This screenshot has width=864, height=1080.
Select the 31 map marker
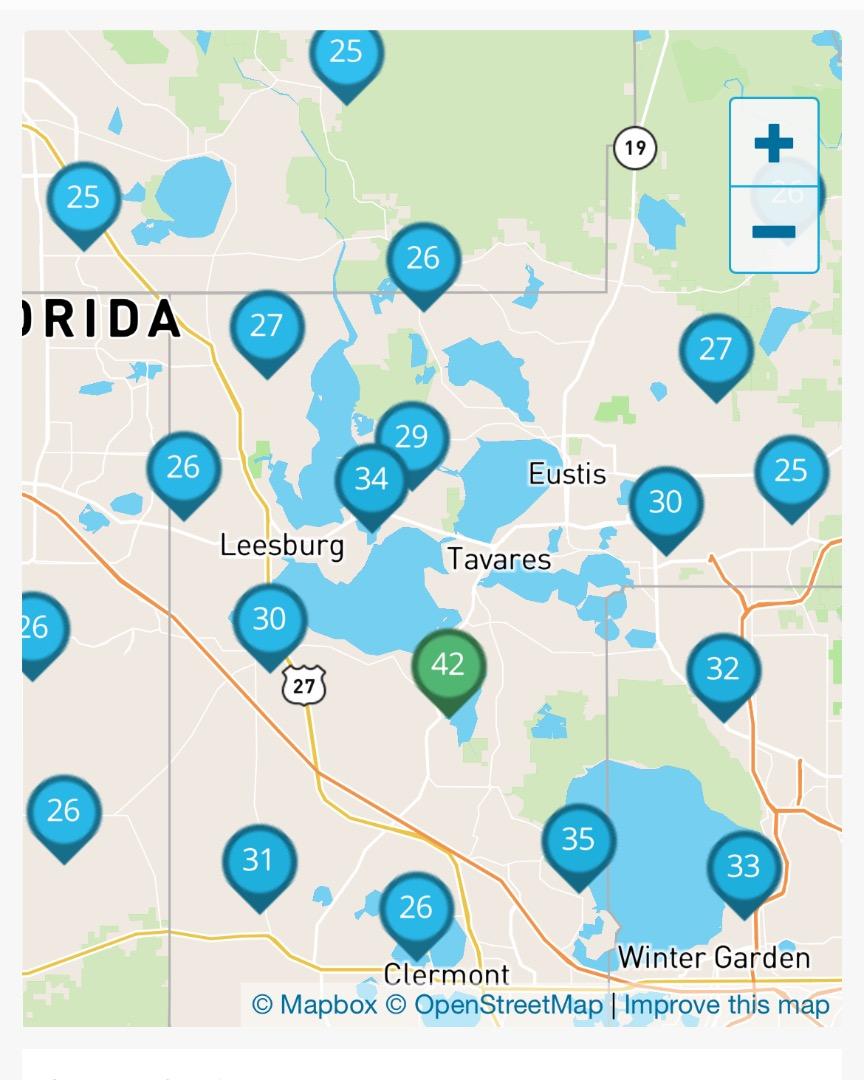pos(258,862)
